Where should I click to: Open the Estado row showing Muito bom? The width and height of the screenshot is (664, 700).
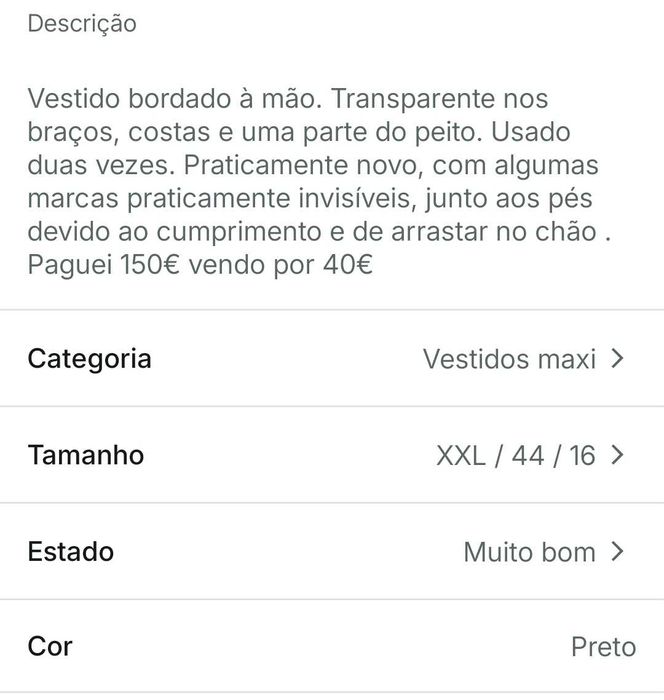point(332,551)
